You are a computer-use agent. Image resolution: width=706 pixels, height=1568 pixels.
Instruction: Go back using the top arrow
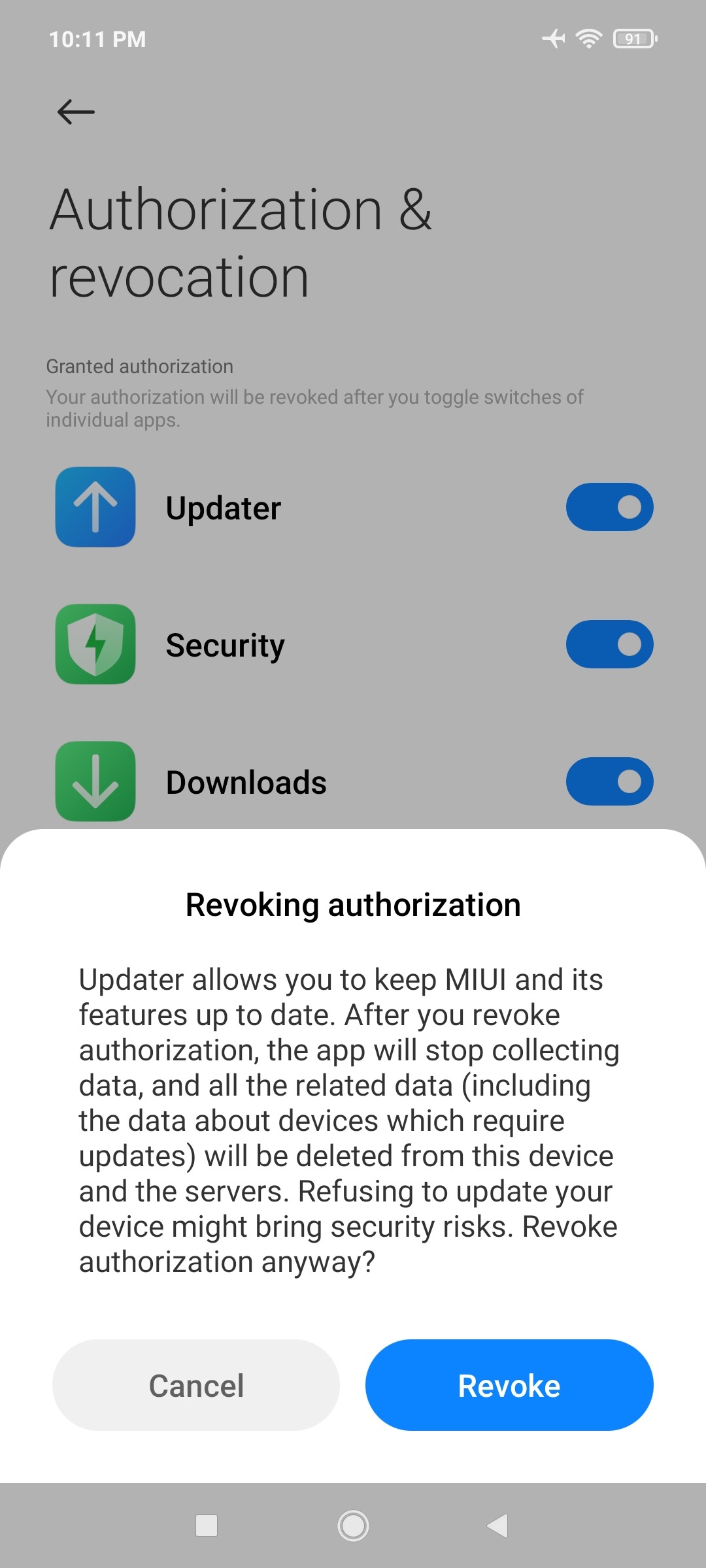pyautogui.click(x=76, y=112)
